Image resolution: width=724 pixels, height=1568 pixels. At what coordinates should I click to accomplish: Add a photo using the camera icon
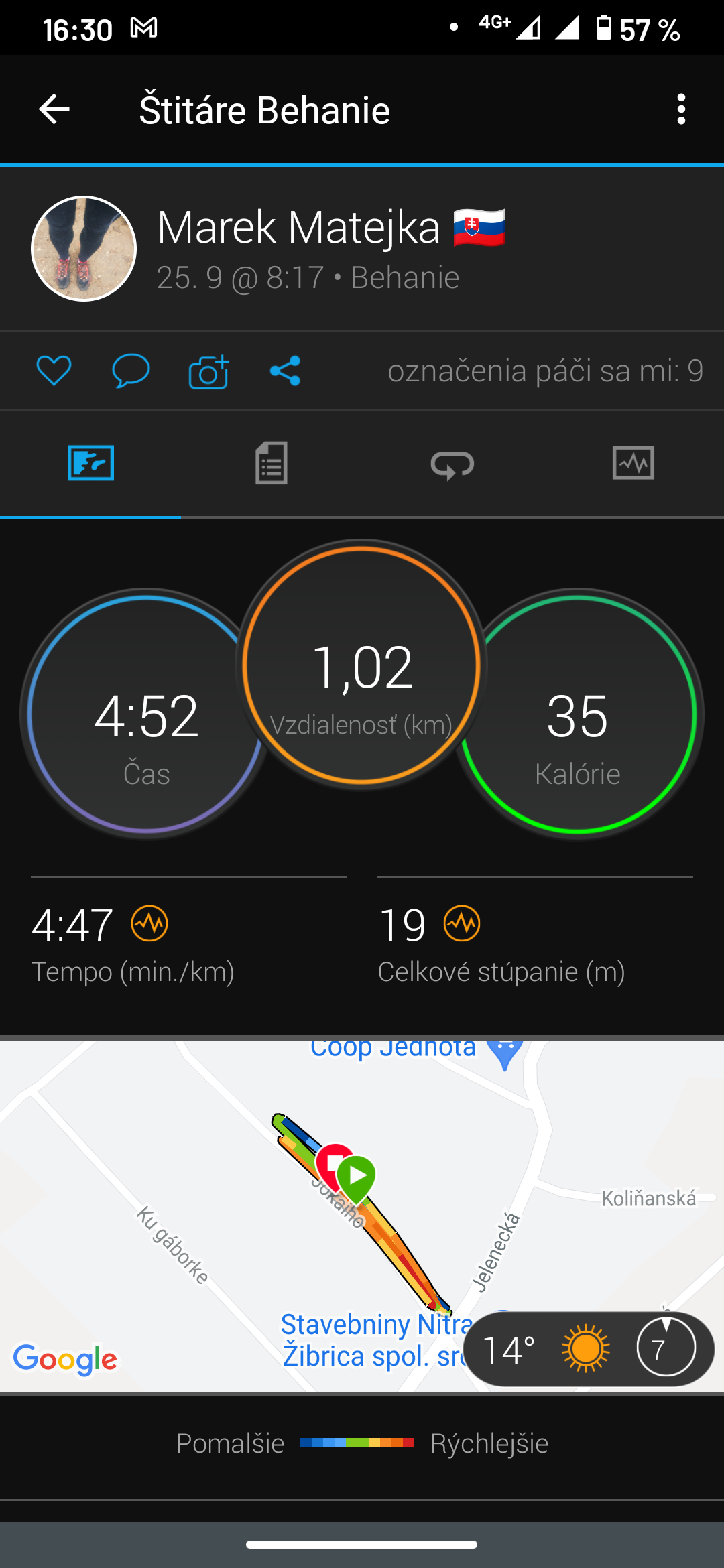(x=208, y=371)
